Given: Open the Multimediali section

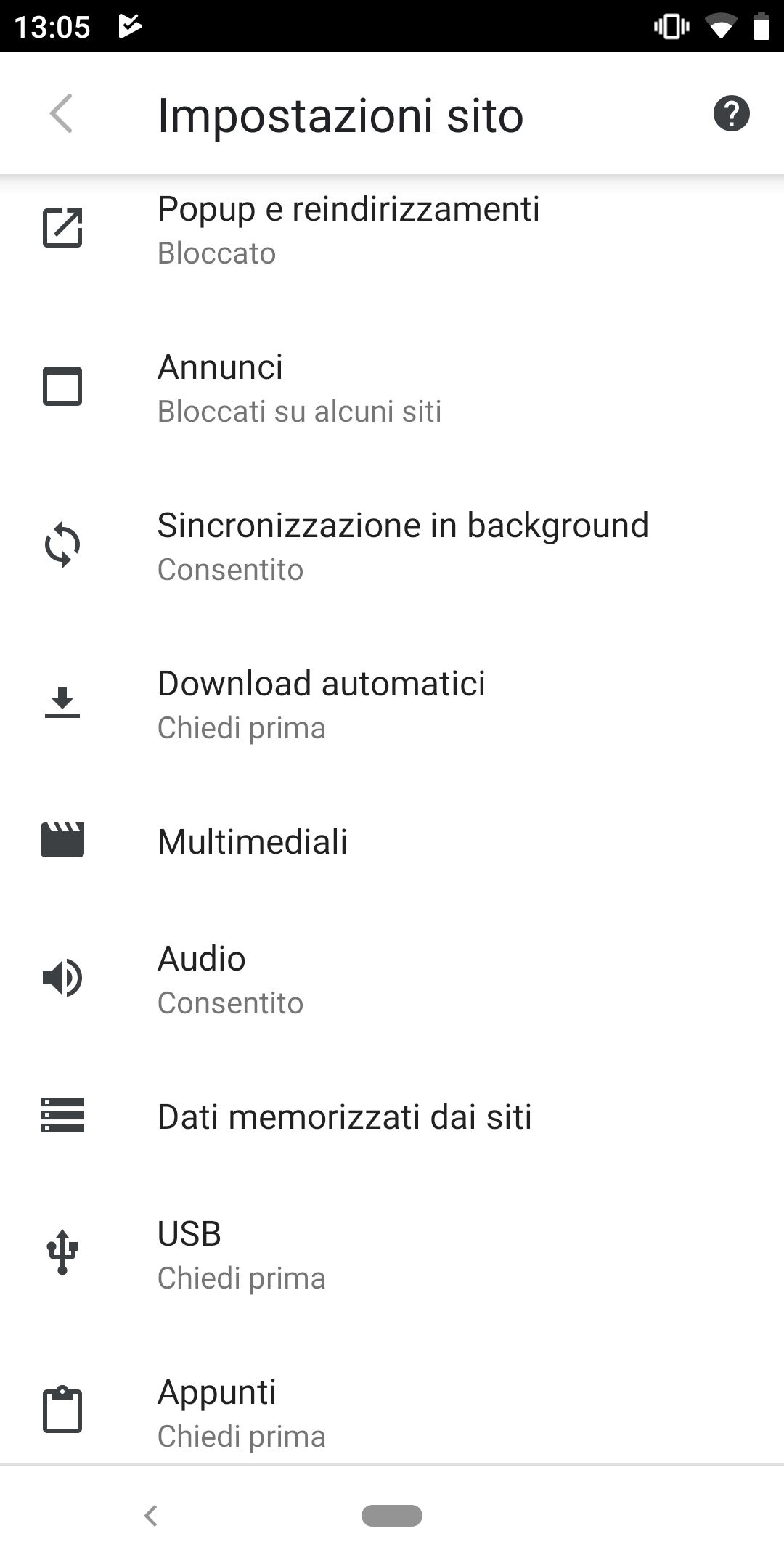Looking at the screenshot, I should [x=392, y=841].
